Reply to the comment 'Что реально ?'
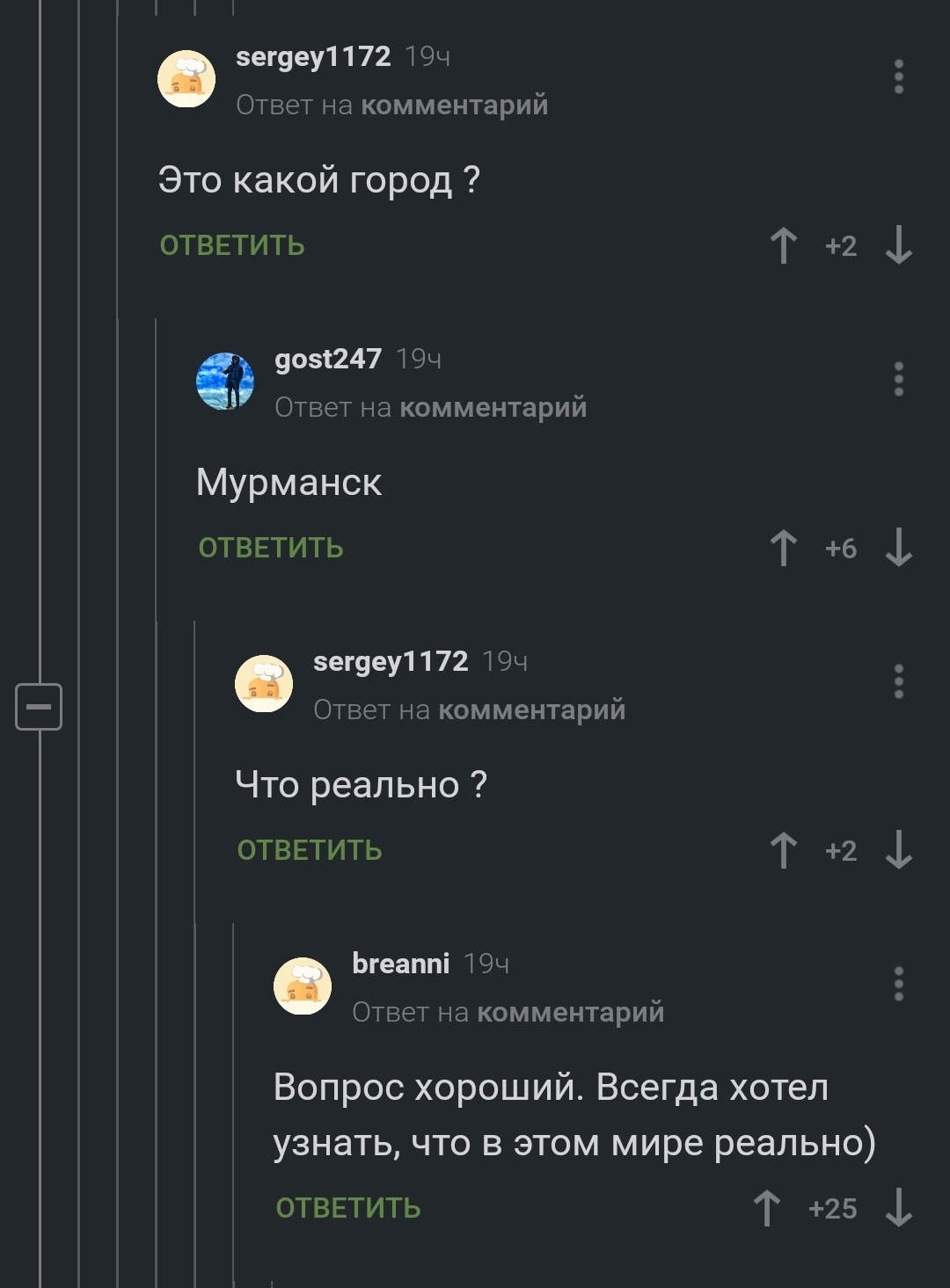This screenshot has height=1288, width=950. 310,850
